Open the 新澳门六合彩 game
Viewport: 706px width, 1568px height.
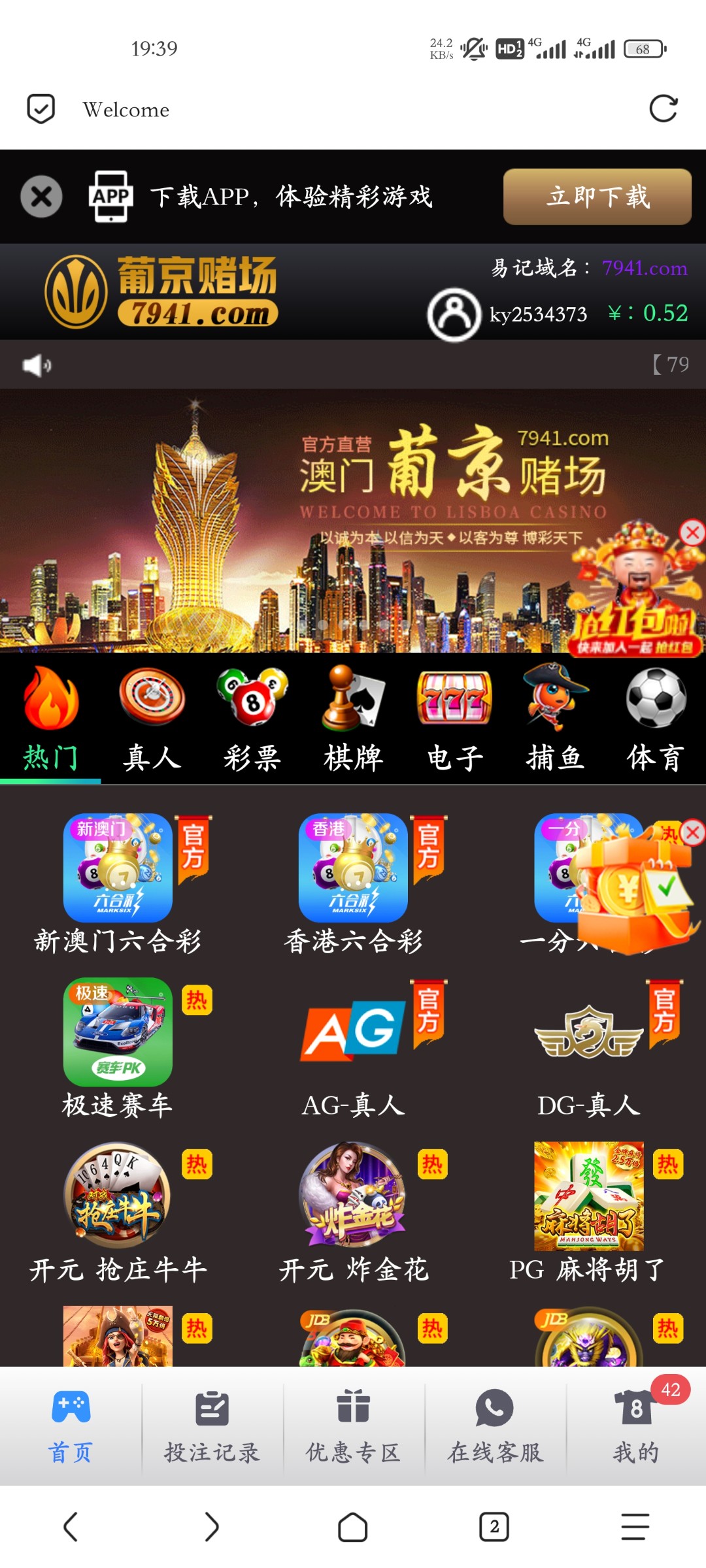[118, 882]
